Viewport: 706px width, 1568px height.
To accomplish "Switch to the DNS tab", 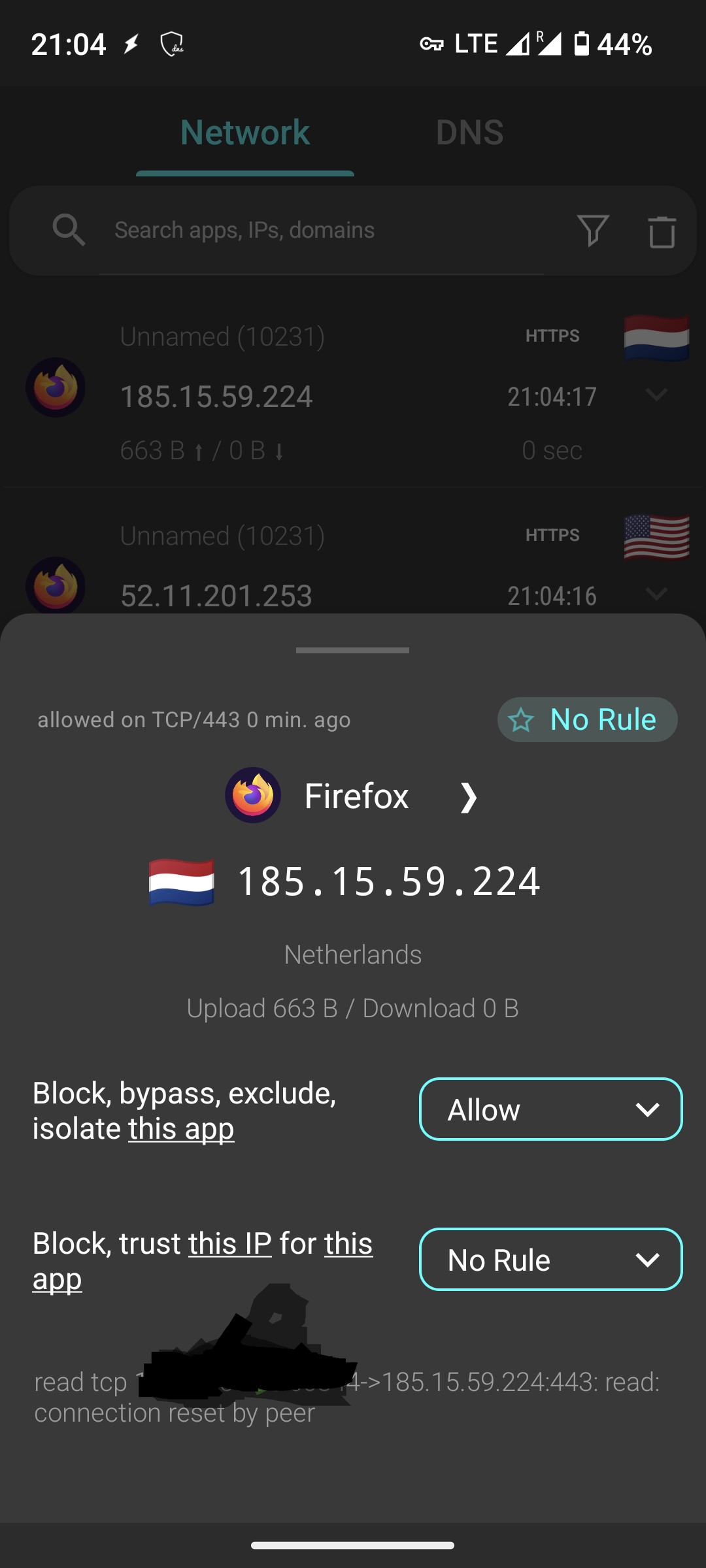I will click(x=469, y=132).
